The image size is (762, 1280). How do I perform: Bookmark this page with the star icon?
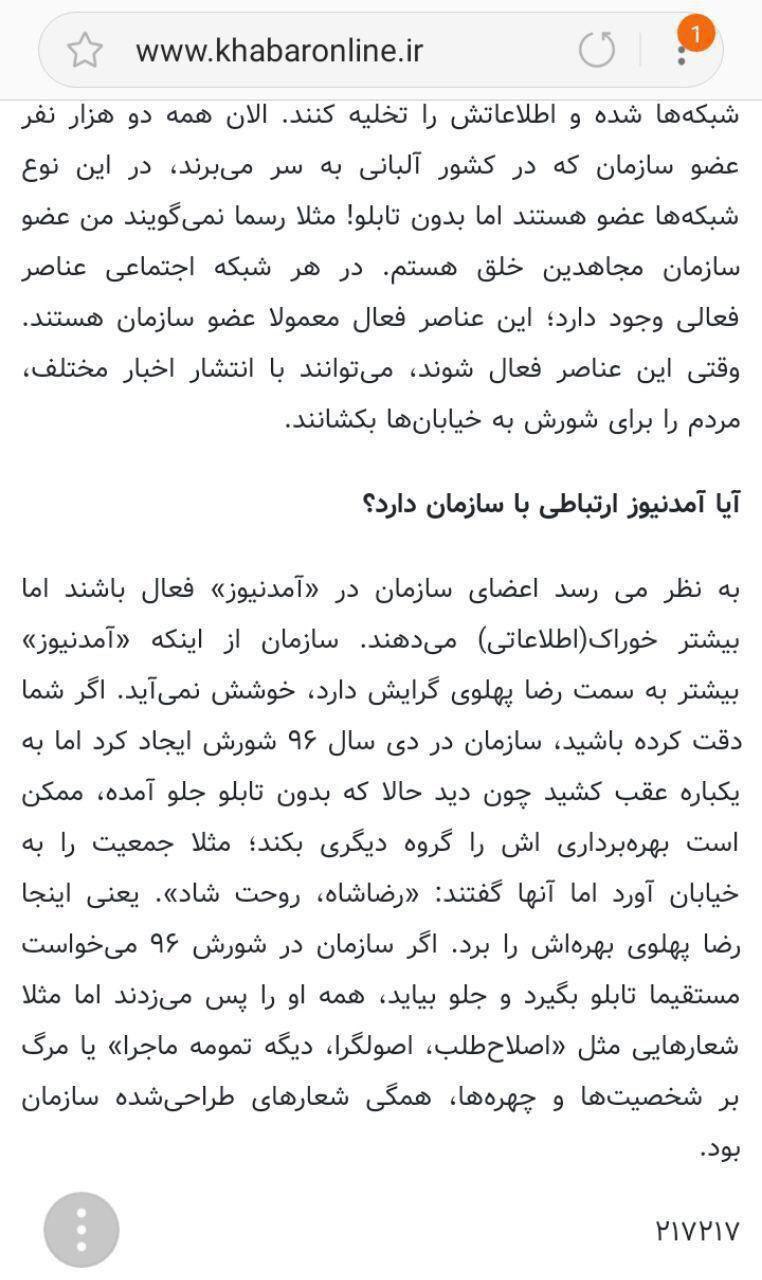[x=85, y=50]
